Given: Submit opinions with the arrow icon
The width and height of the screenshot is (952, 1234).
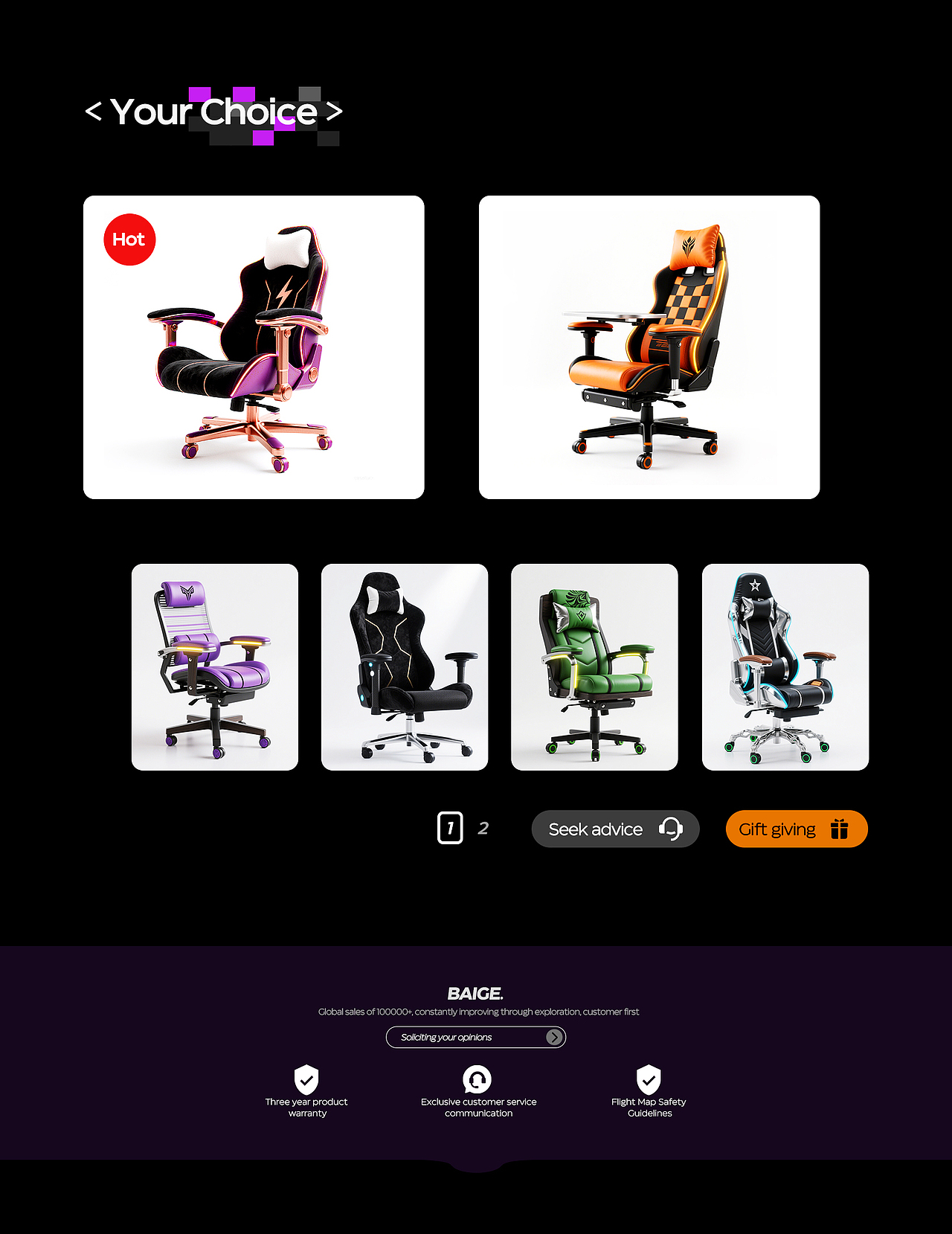Looking at the screenshot, I should click(x=554, y=1037).
